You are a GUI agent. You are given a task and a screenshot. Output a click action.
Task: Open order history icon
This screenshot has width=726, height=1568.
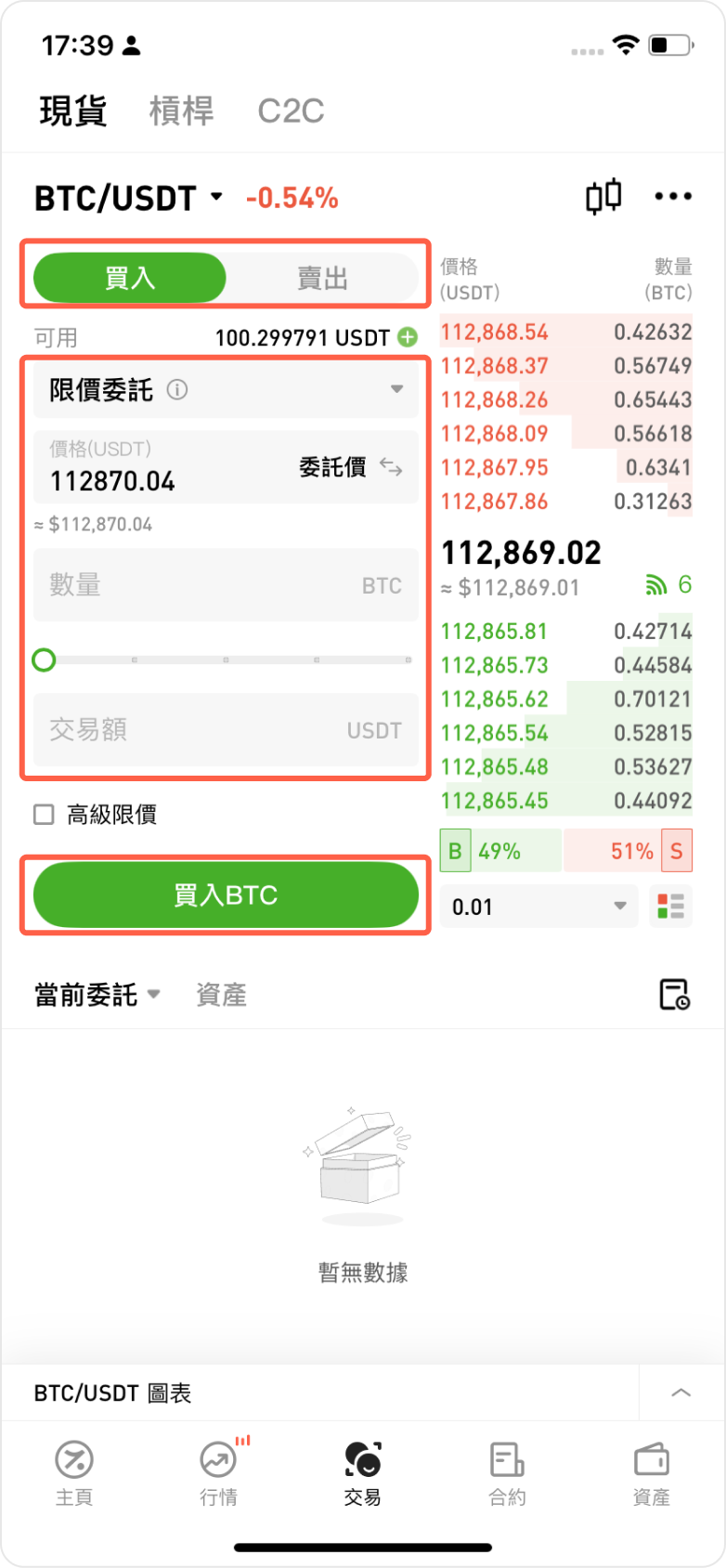[x=674, y=994]
